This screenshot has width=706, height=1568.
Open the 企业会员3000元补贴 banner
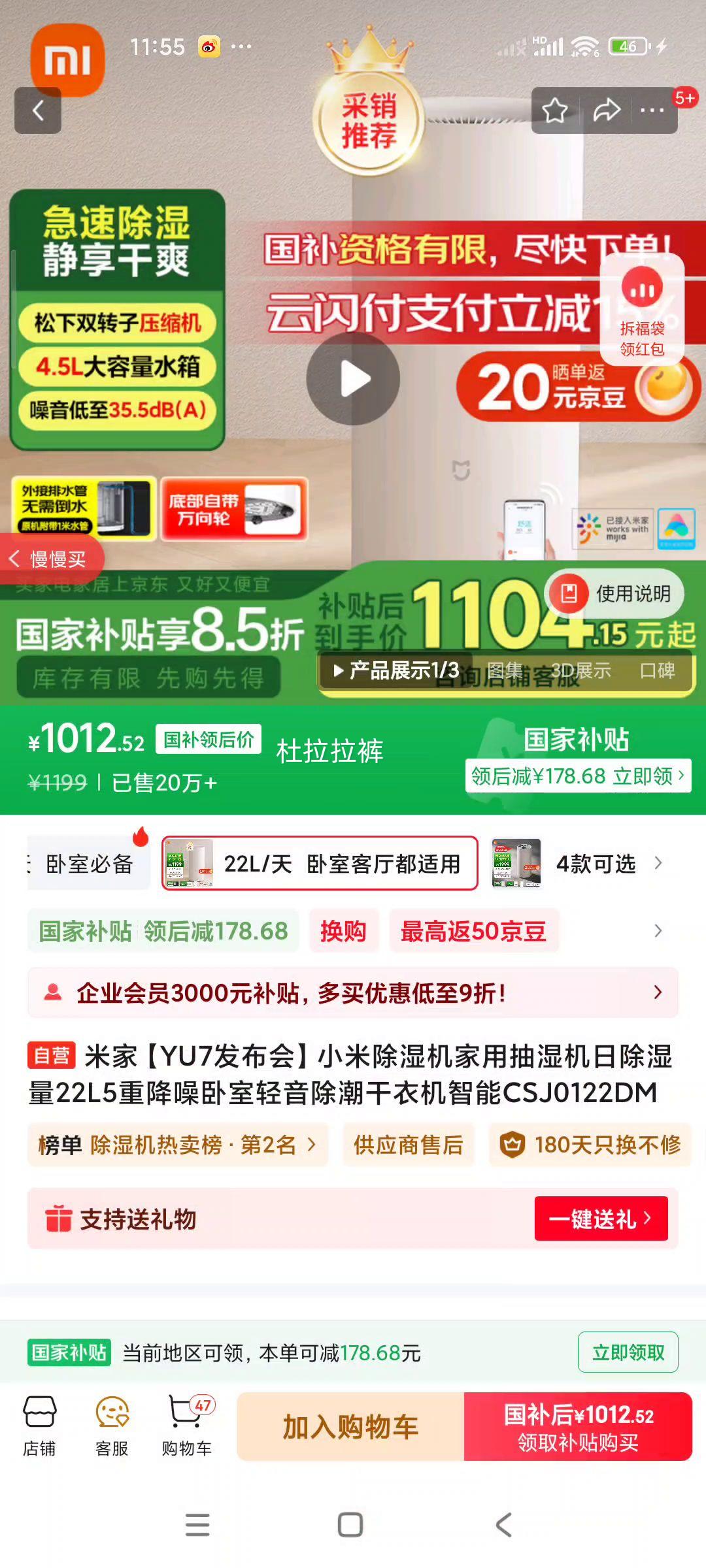[352, 993]
